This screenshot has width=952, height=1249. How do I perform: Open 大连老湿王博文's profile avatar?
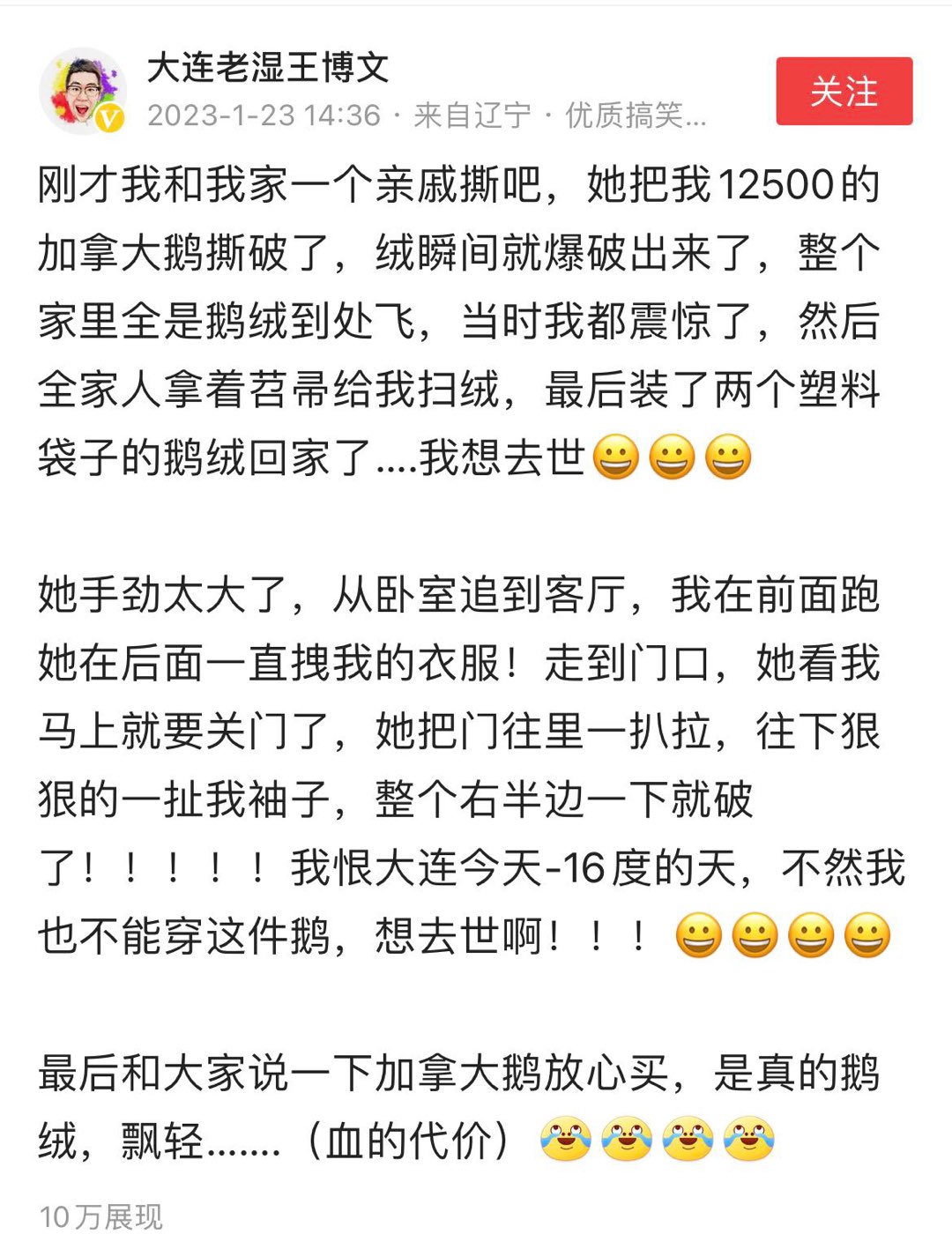point(82,91)
